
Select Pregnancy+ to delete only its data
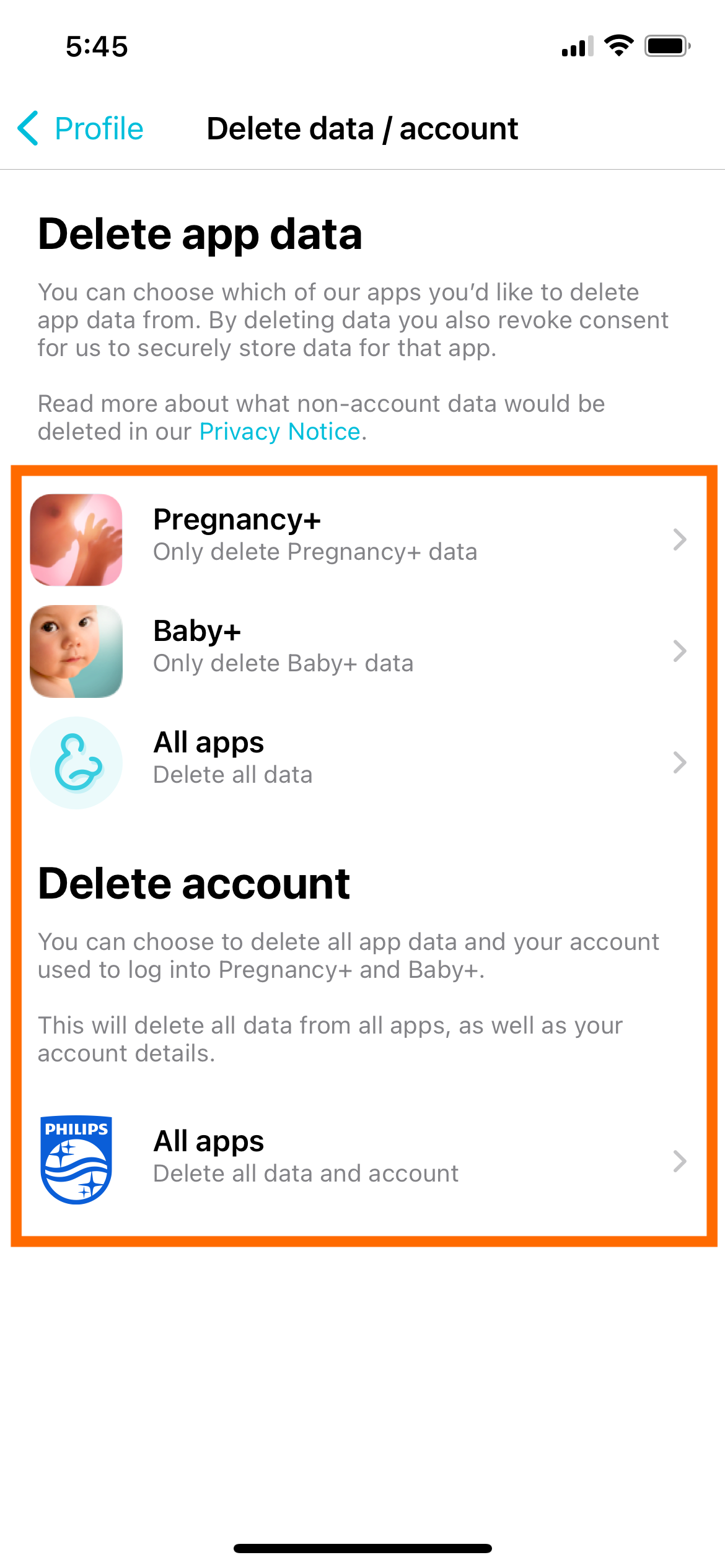[x=359, y=539]
